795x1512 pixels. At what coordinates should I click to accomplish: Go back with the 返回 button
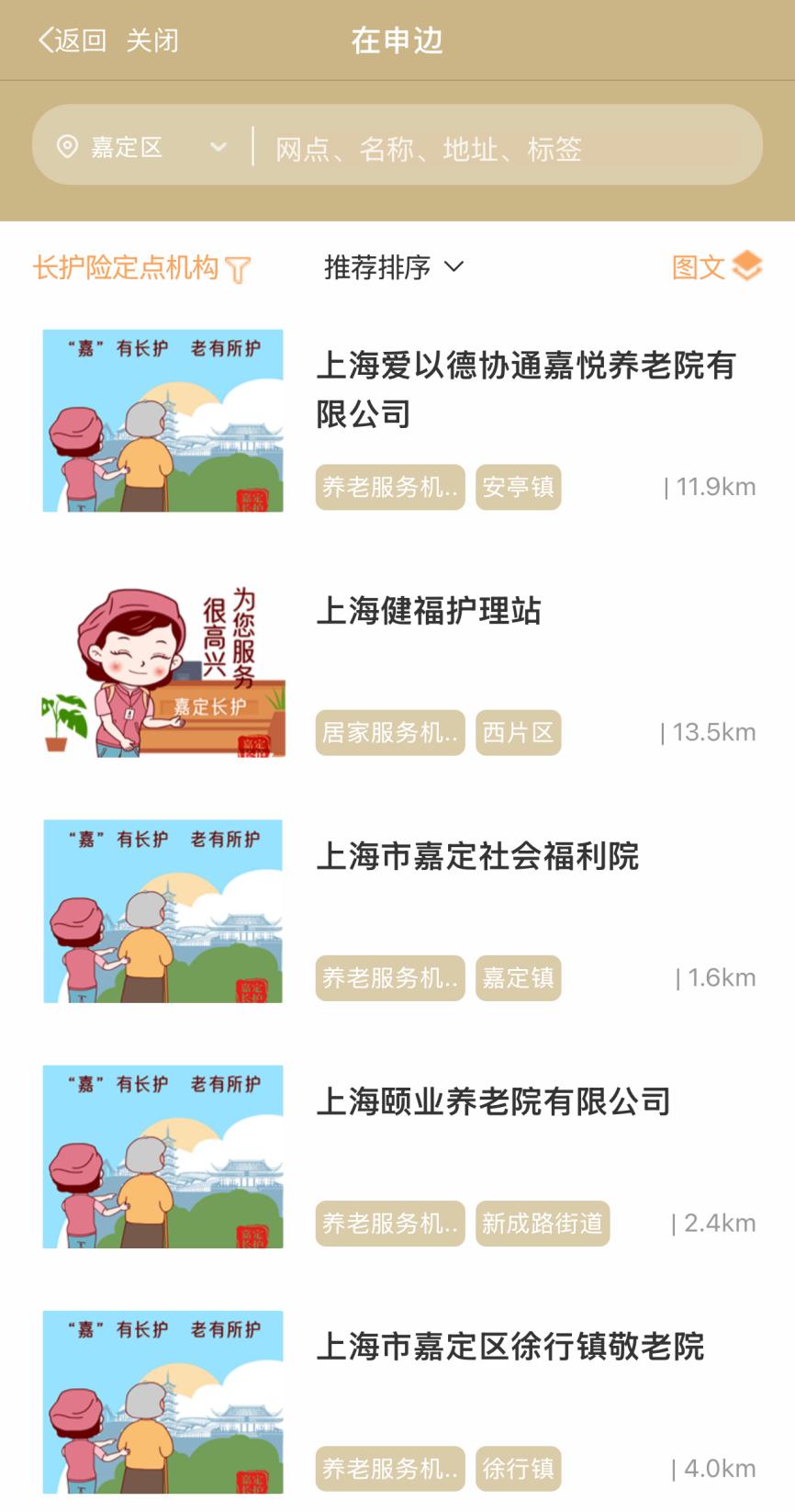coord(72,40)
